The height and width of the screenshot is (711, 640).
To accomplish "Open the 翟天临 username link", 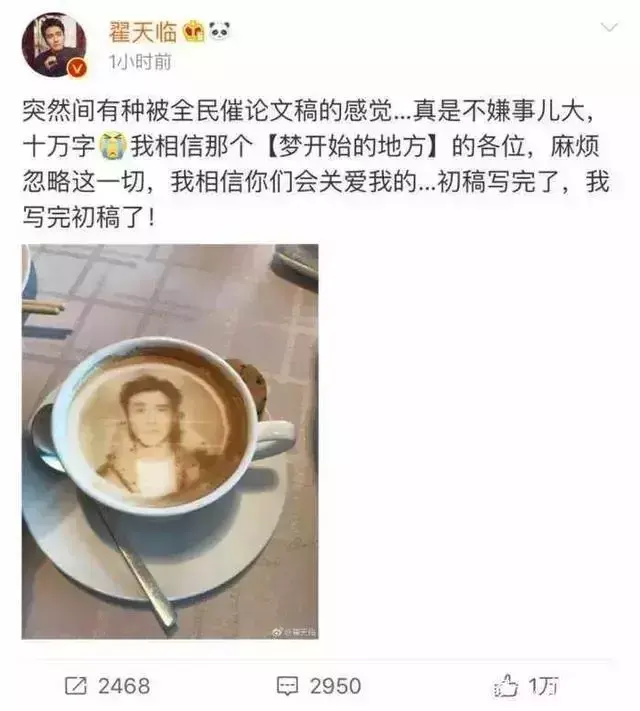I will [x=142, y=31].
